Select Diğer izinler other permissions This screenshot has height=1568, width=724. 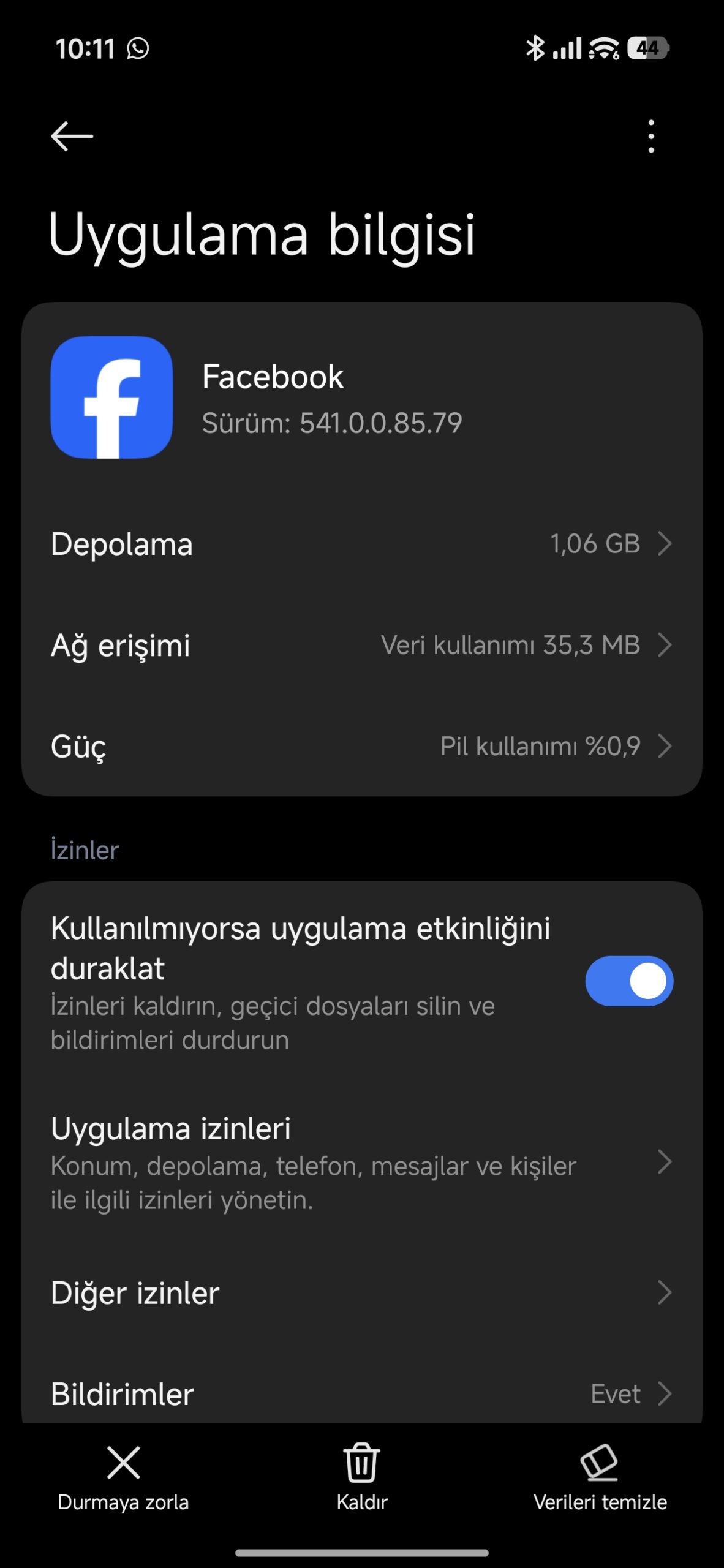pyautogui.click(x=361, y=1292)
